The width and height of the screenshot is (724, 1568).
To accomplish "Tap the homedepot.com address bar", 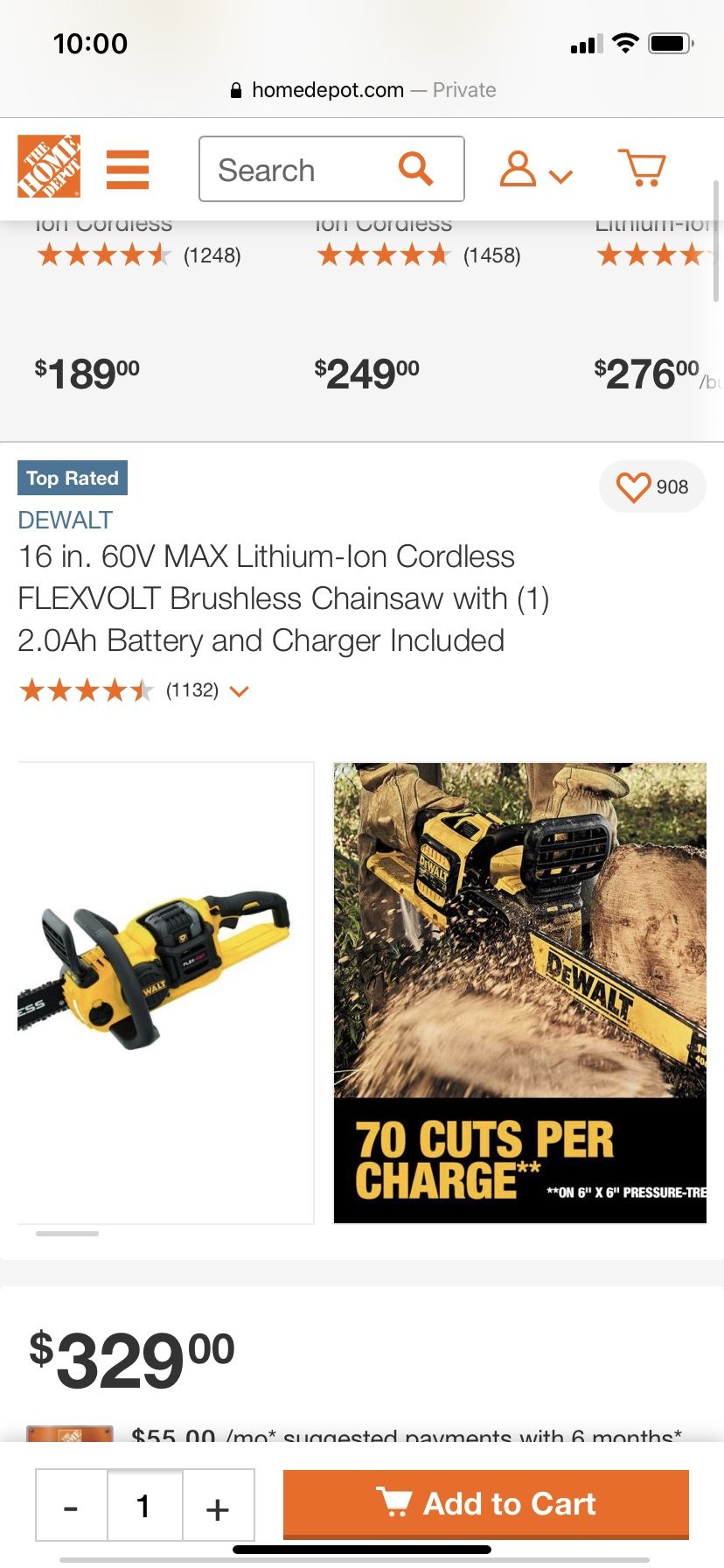I will (362, 90).
